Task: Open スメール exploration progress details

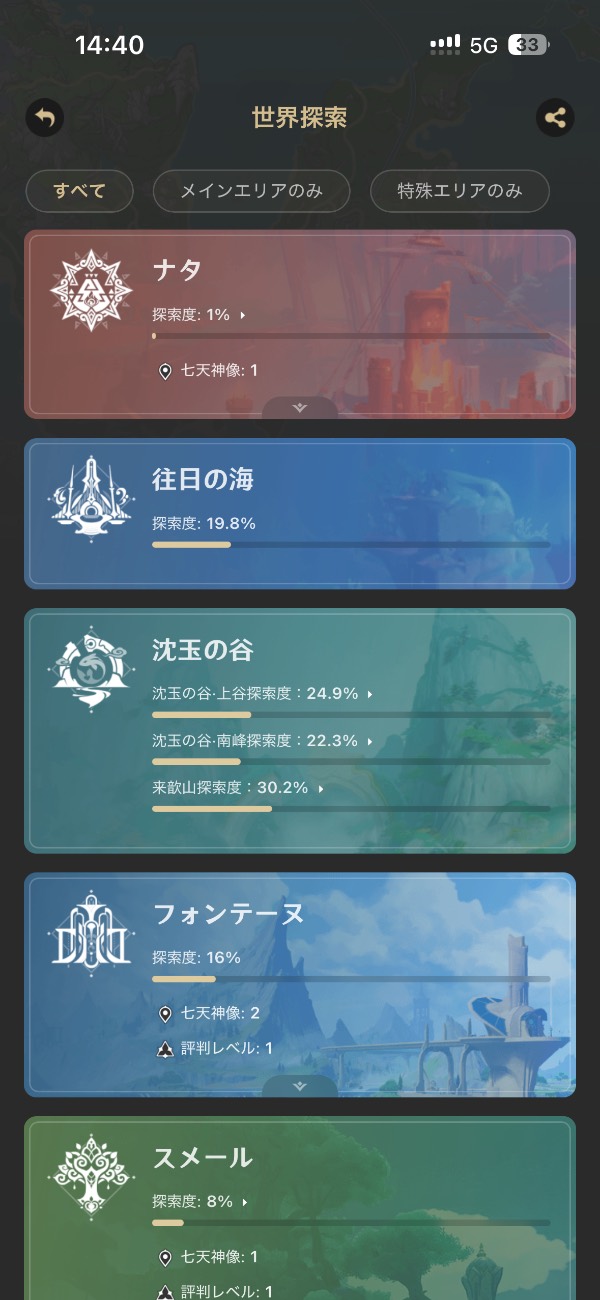Action: tap(199, 1201)
